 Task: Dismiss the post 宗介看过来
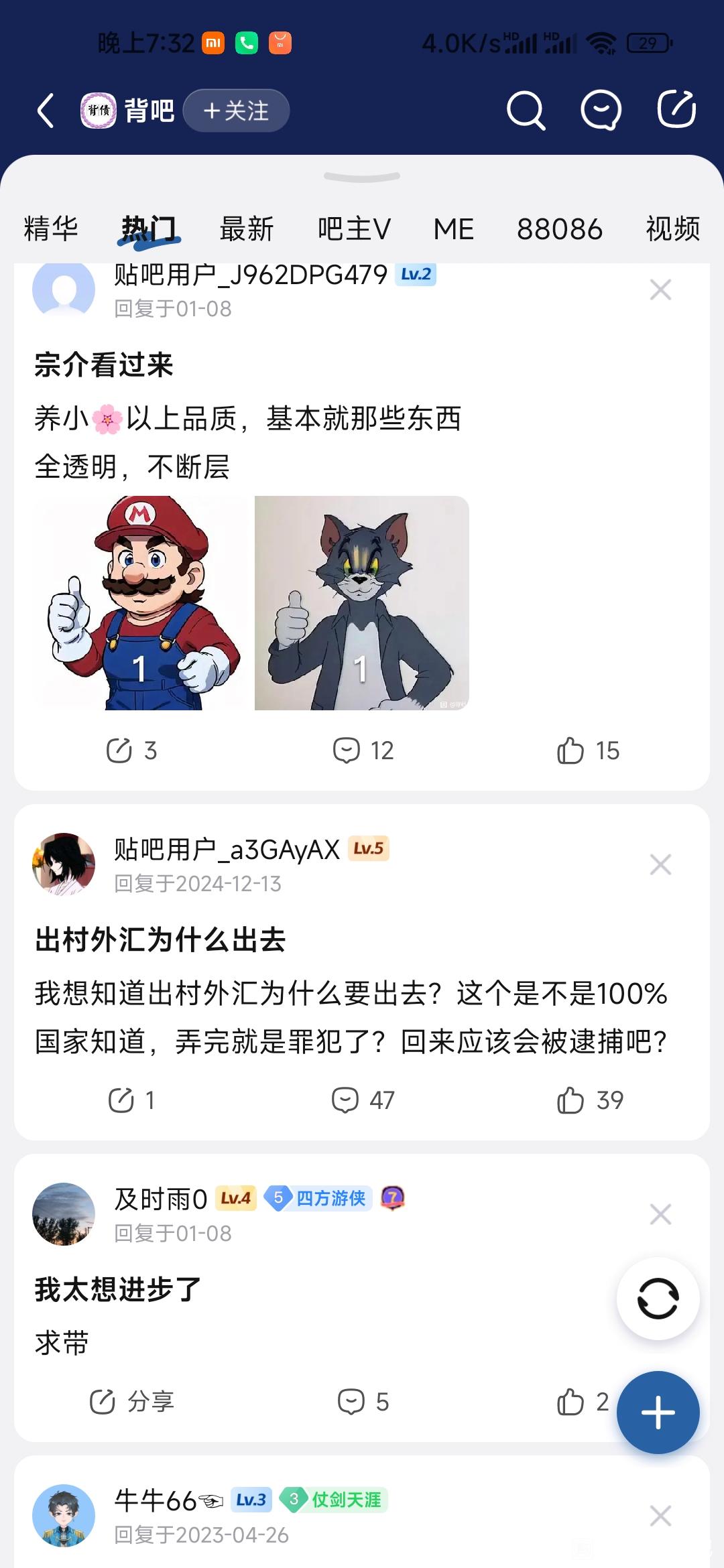pyautogui.click(x=660, y=289)
